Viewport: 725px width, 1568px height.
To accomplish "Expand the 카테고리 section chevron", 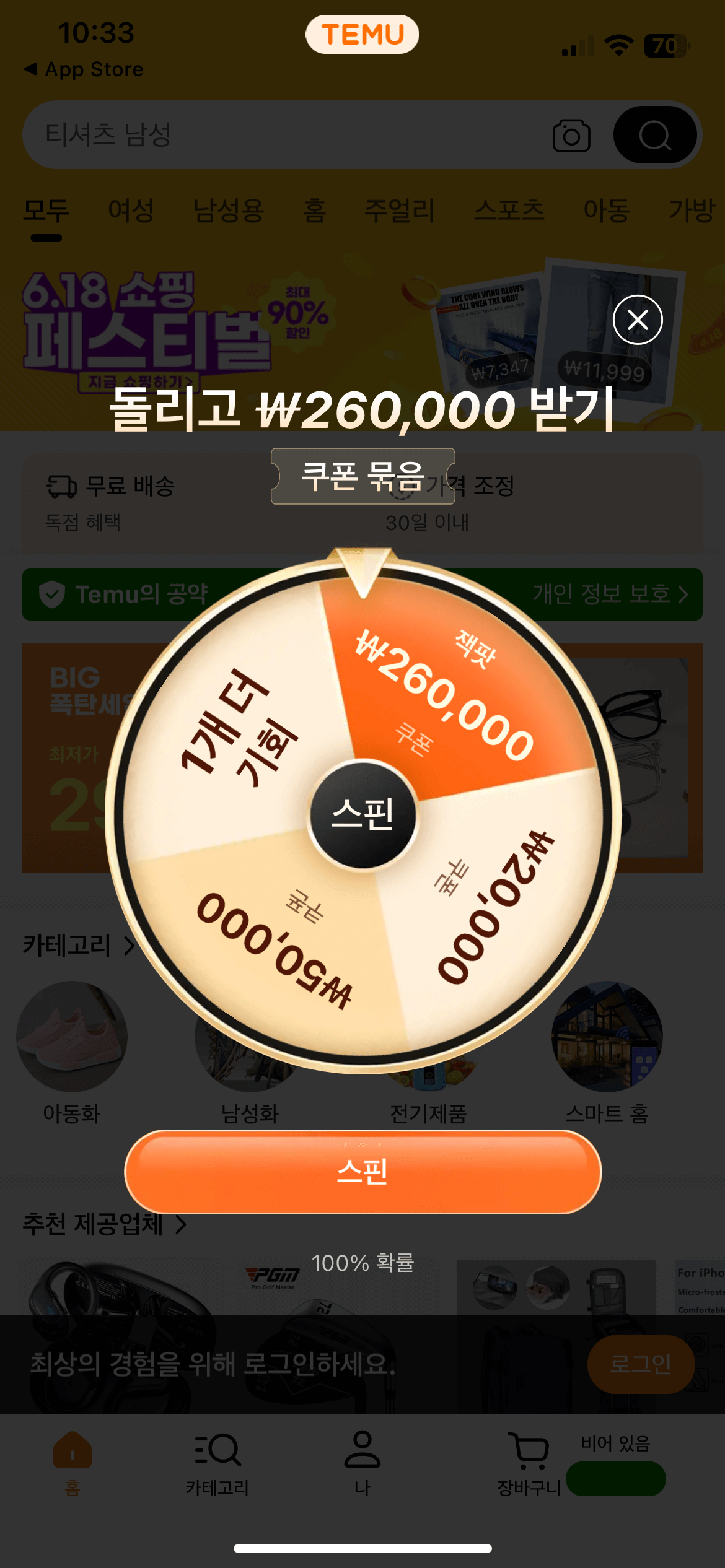I will click(x=129, y=947).
